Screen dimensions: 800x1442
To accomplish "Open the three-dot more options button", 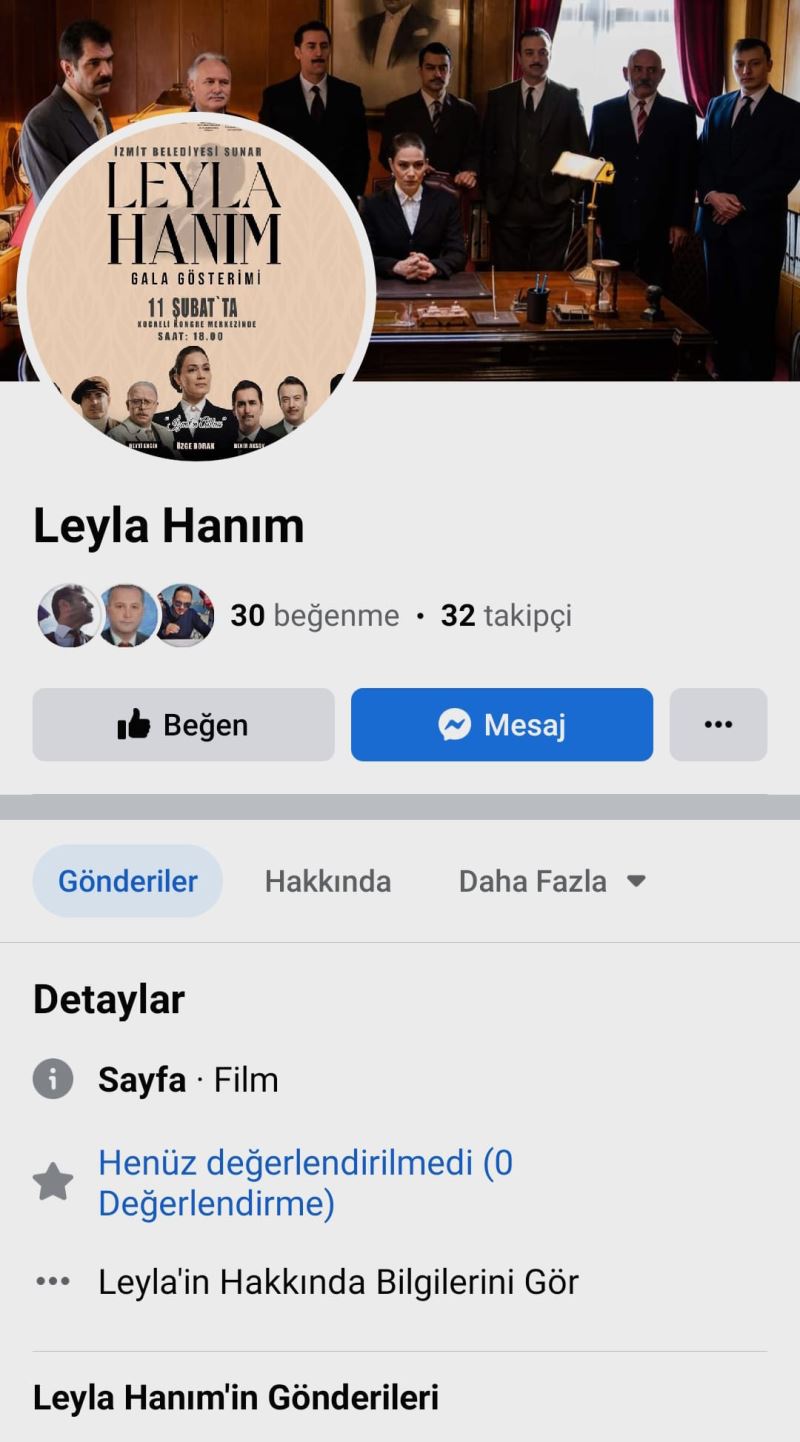I will pyautogui.click(x=718, y=725).
